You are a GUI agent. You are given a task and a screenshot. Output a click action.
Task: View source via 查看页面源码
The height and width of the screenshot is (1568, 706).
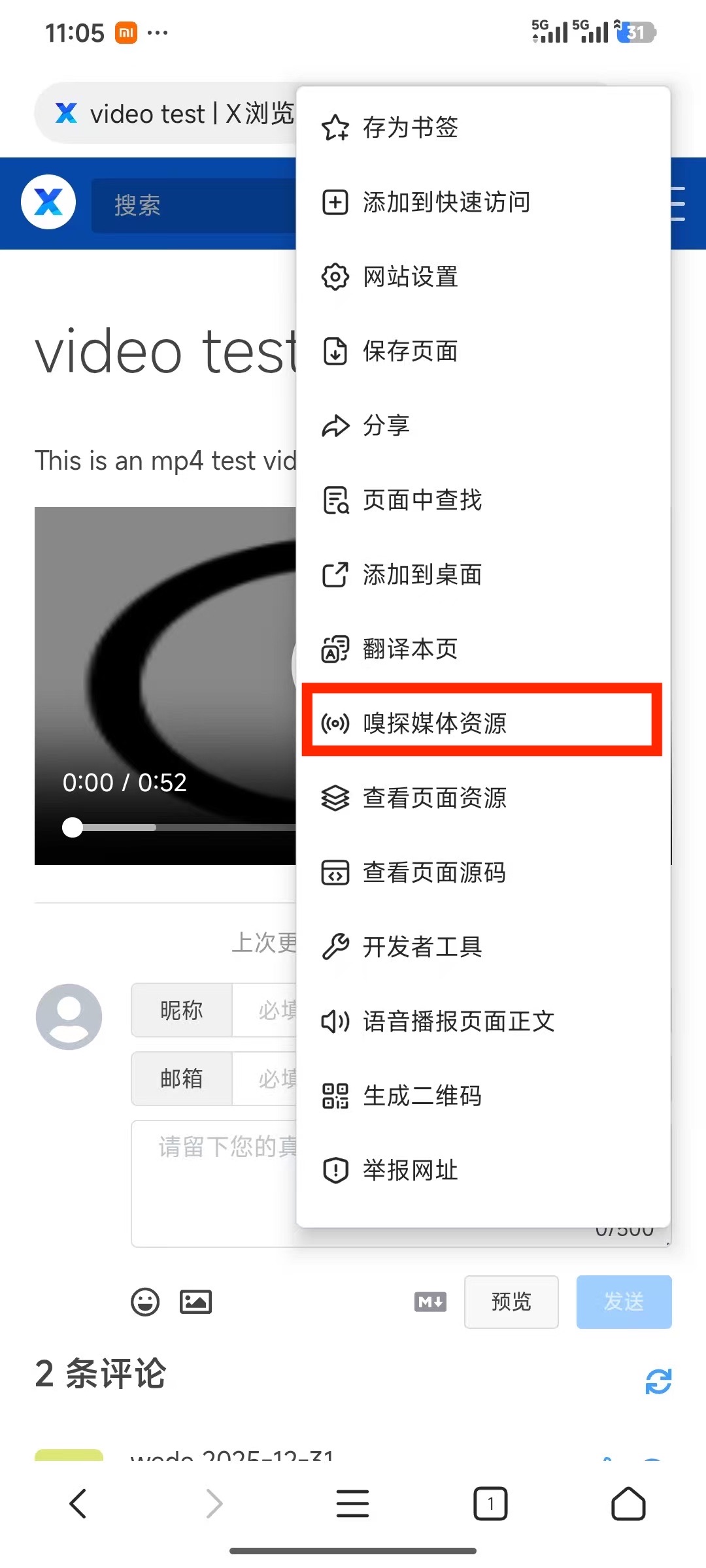pos(435,872)
